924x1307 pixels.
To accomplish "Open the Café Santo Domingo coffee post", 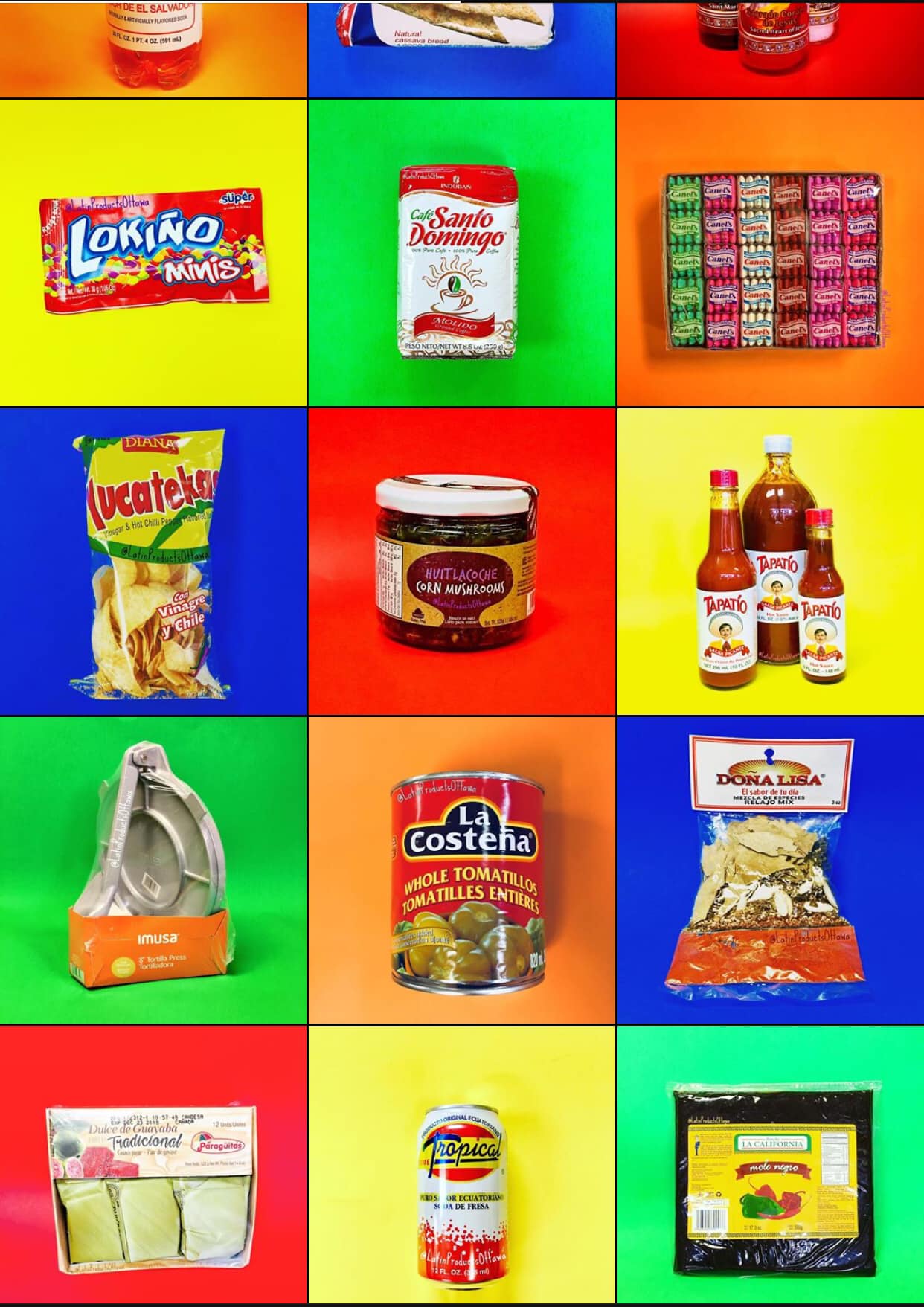I will pyautogui.click(x=461, y=253).
